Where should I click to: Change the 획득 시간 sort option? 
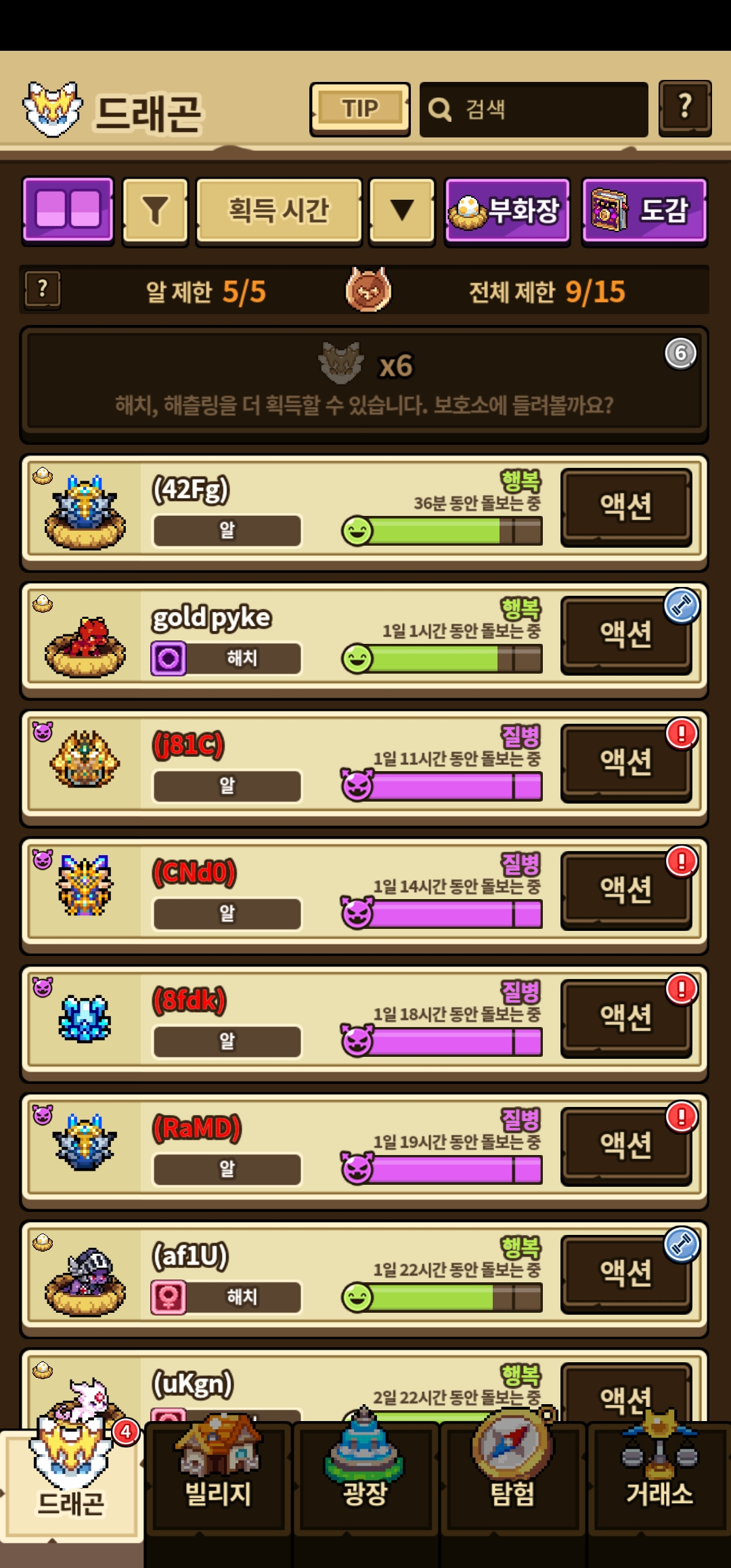[279, 211]
